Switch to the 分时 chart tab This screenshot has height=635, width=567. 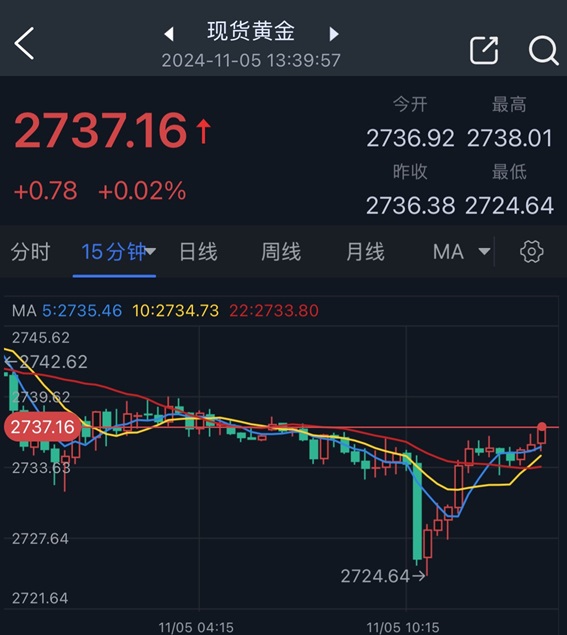[x=30, y=252]
